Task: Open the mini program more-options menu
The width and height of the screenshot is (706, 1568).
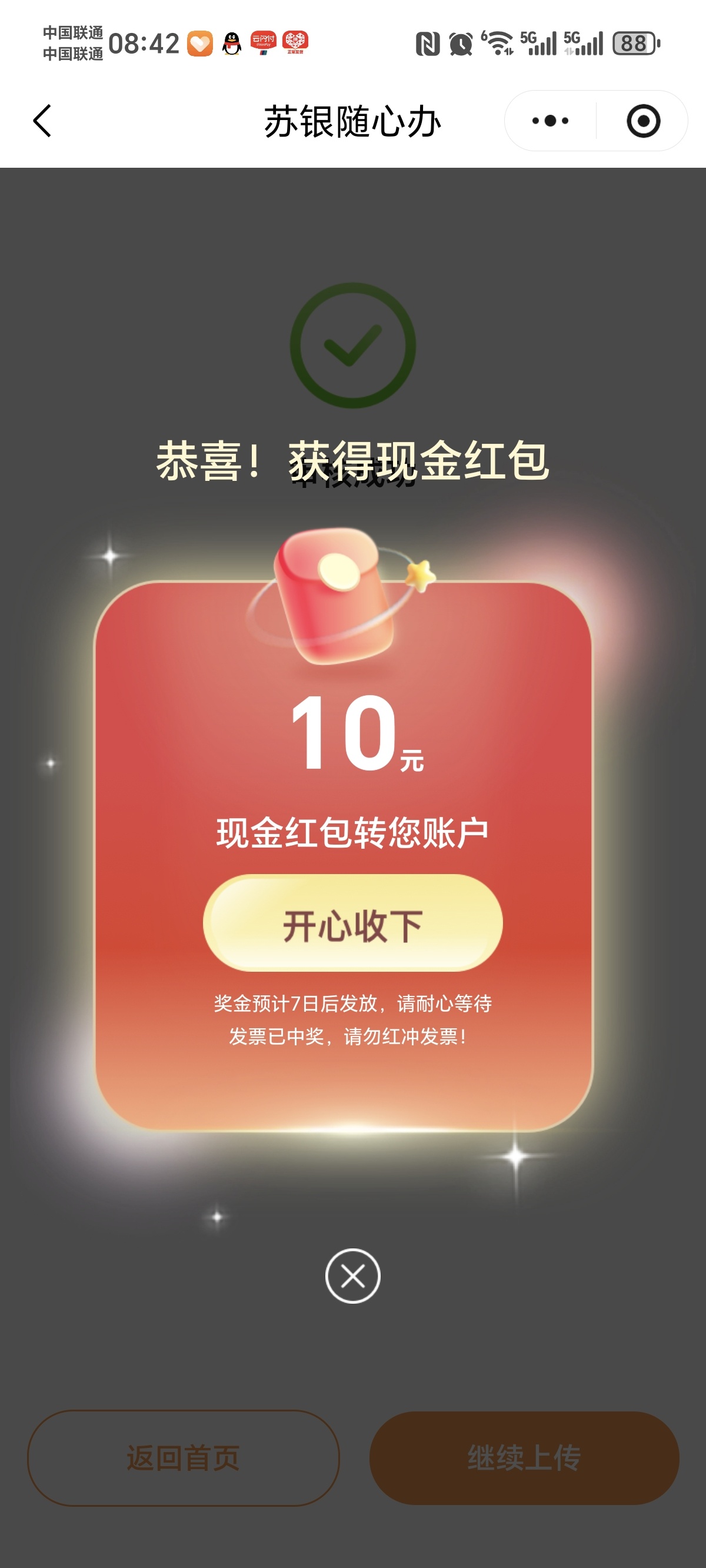Action: (x=550, y=121)
